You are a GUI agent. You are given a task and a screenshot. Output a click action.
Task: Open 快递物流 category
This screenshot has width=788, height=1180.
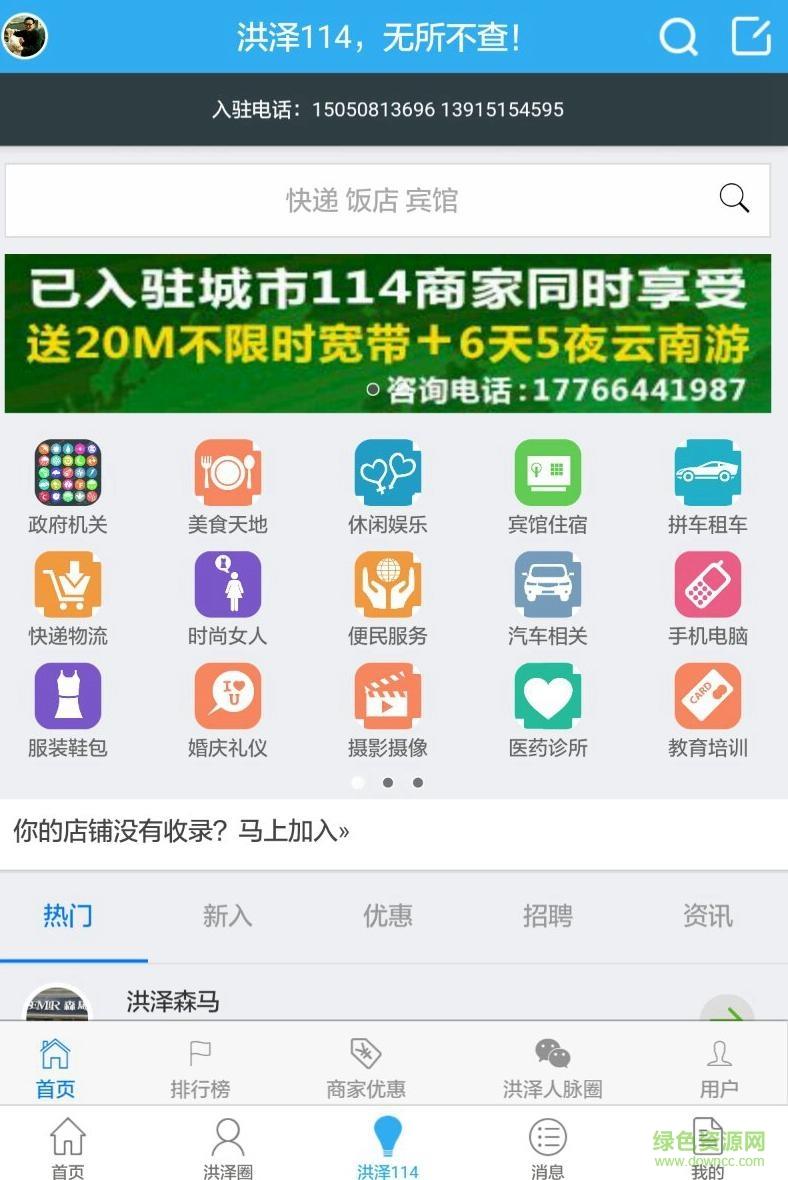pyautogui.click(x=68, y=599)
